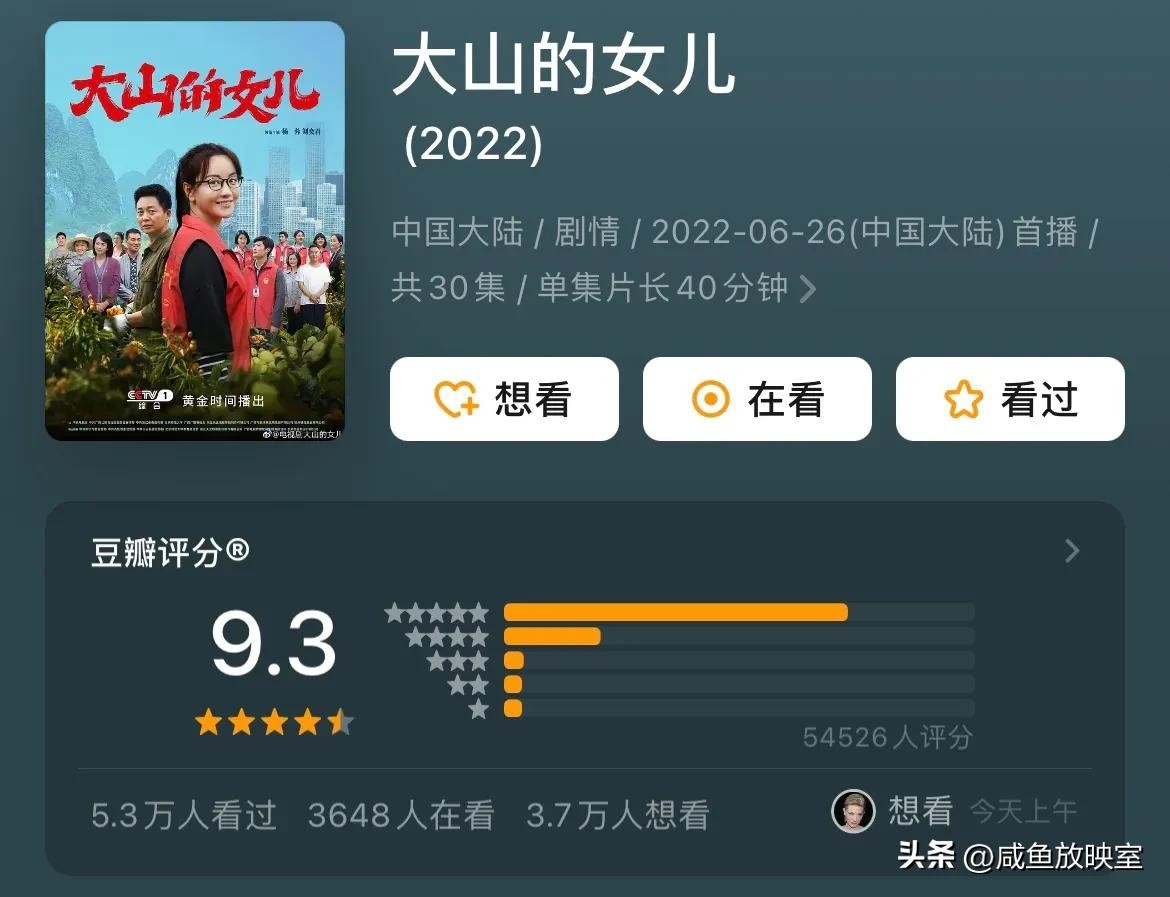Open 豆瓣评分 rating details chevron
Image resolution: width=1170 pixels, height=897 pixels.
pyautogui.click(x=1072, y=551)
